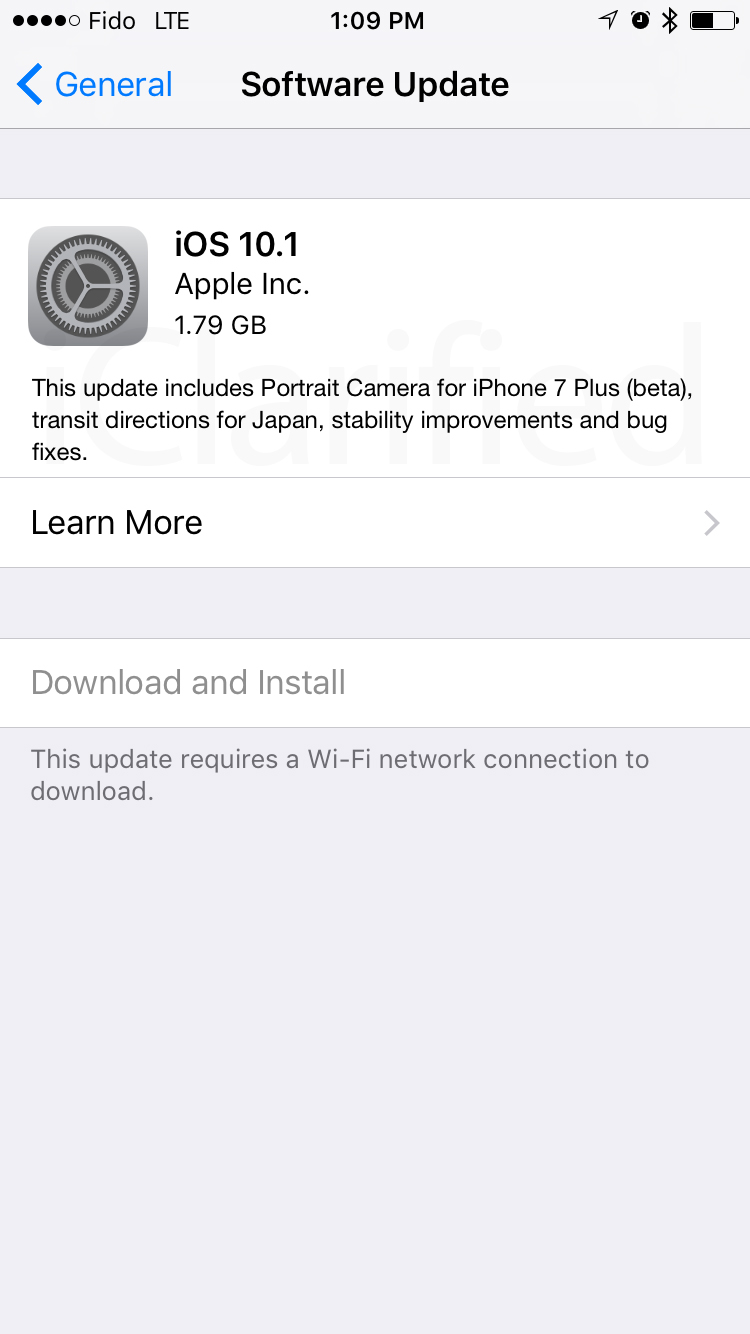Viewport: 750px width, 1334px height.
Task: Go back to General settings
Action: tap(95, 85)
